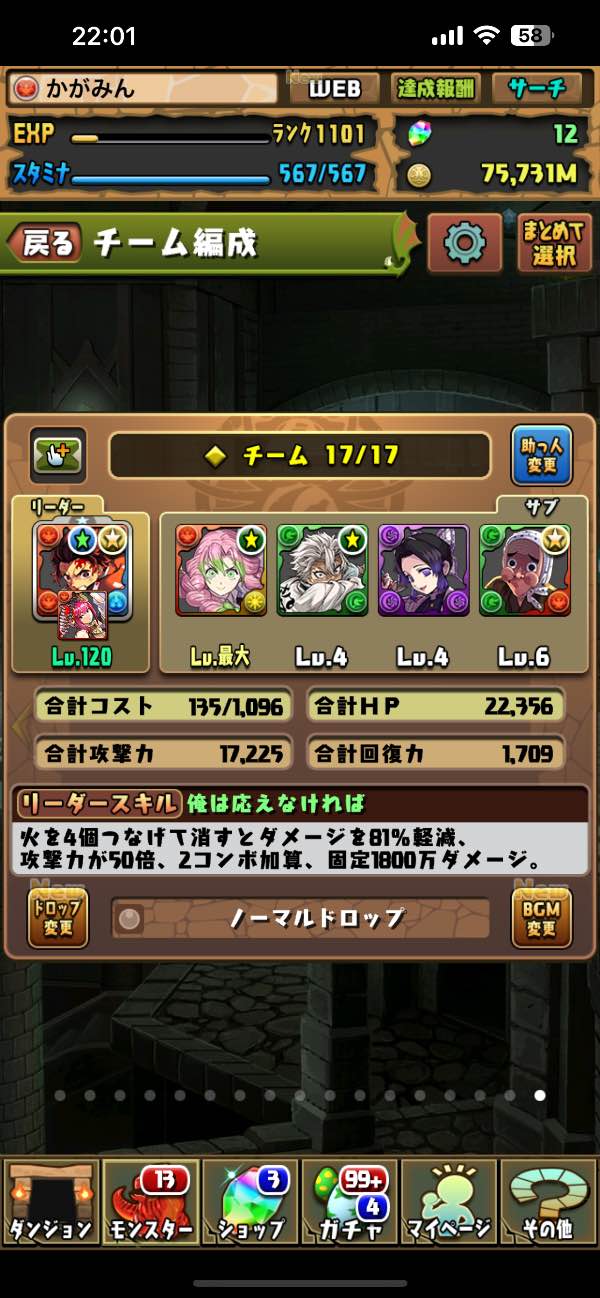Switch to the モンスター tab
This screenshot has height=1298, width=600.
click(x=150, y=1202)
